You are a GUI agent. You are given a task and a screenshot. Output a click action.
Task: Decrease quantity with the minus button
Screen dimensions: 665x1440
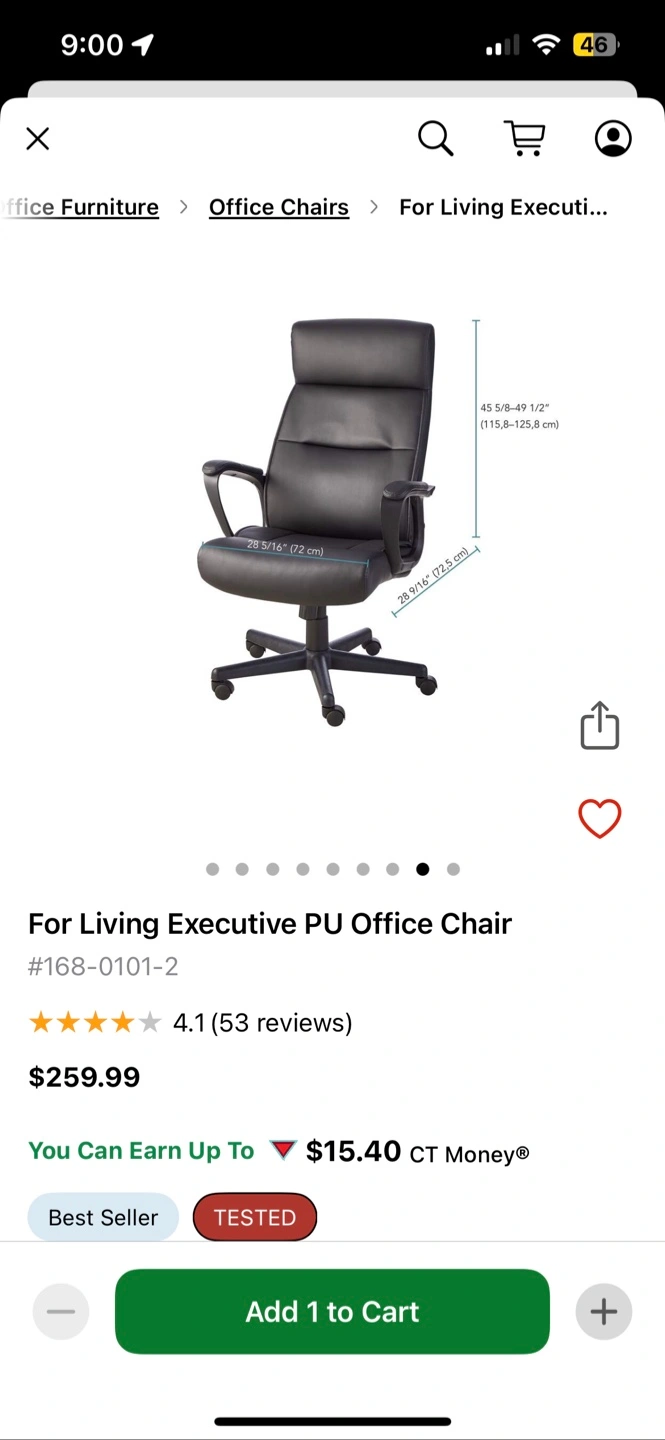pos(61,1311)
